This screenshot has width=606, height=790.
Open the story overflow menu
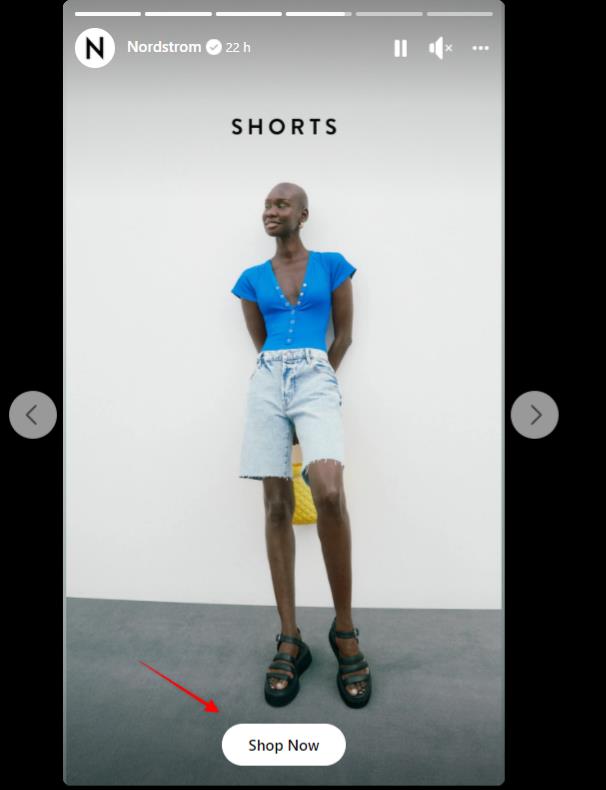(481, 48)
